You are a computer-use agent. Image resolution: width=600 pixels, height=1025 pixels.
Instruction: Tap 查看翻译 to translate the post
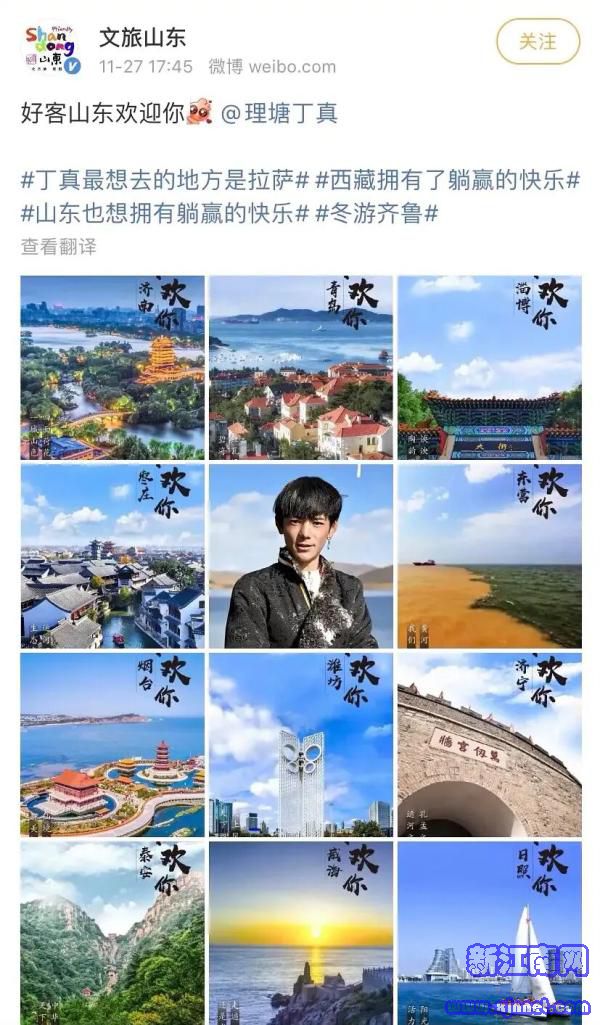59,246
